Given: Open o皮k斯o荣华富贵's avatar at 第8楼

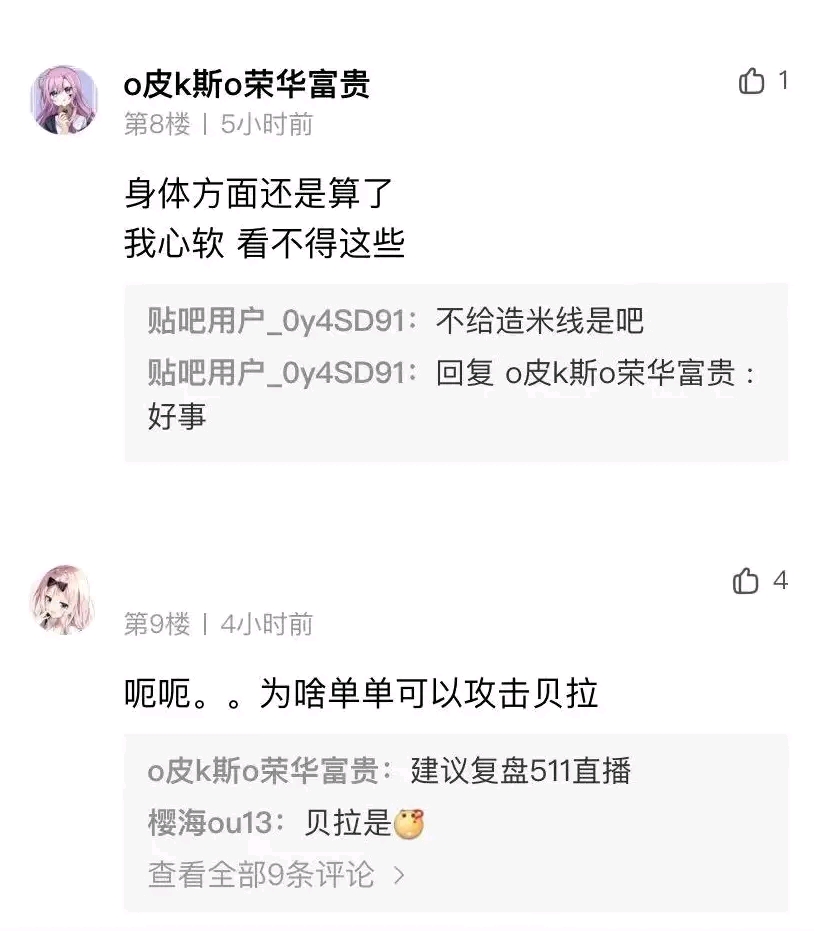Looking at the screenshot, I should click(x=65, y=100).
